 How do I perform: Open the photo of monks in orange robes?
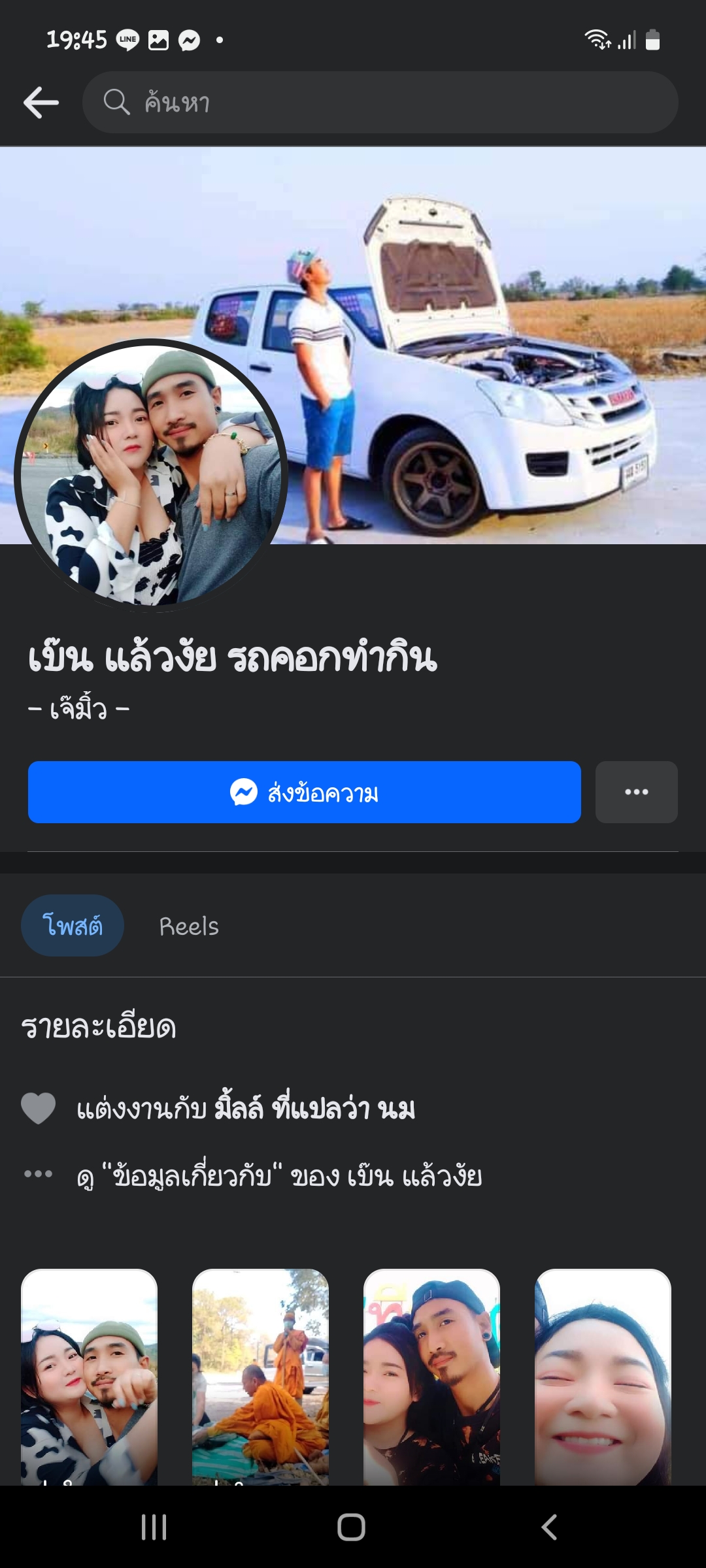260,1377
